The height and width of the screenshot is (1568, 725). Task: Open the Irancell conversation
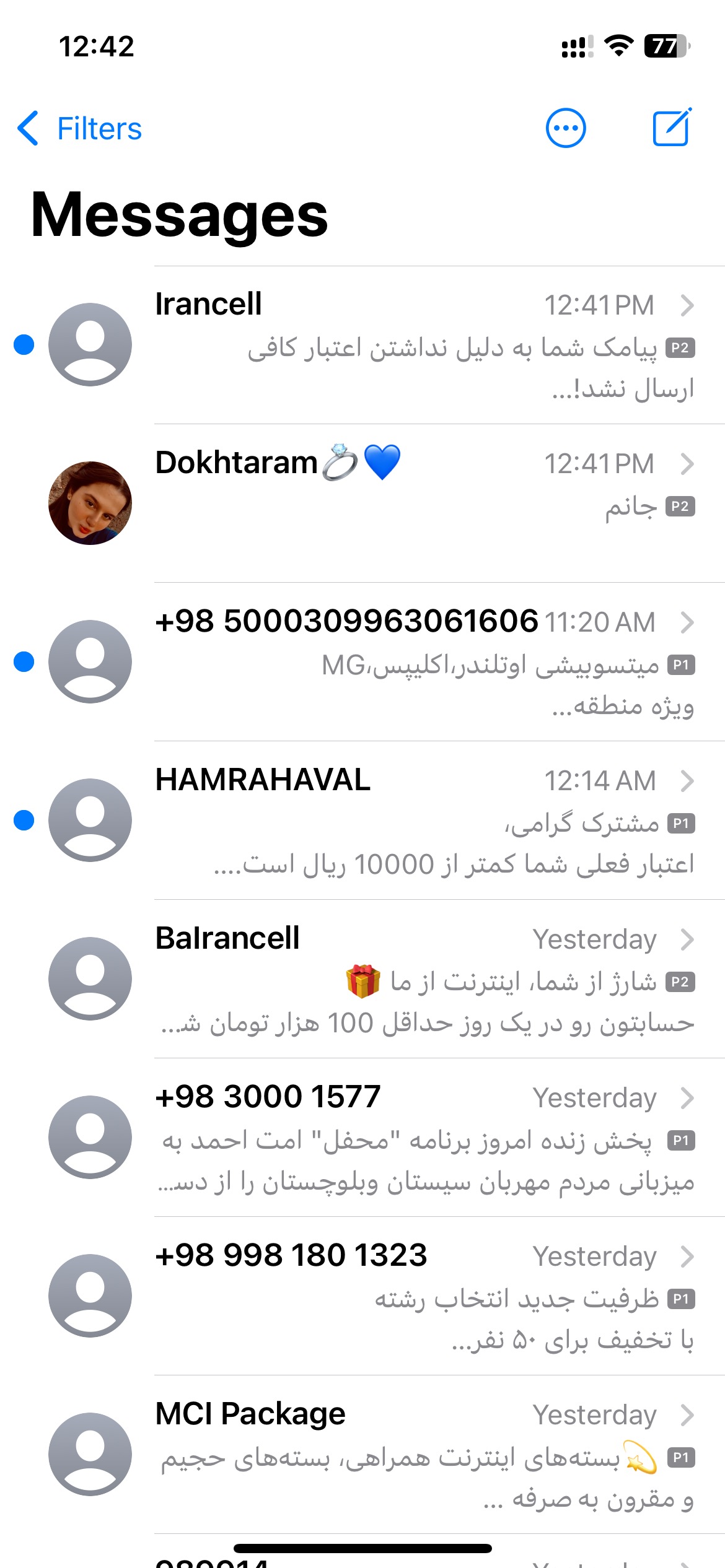pos(362,345)
